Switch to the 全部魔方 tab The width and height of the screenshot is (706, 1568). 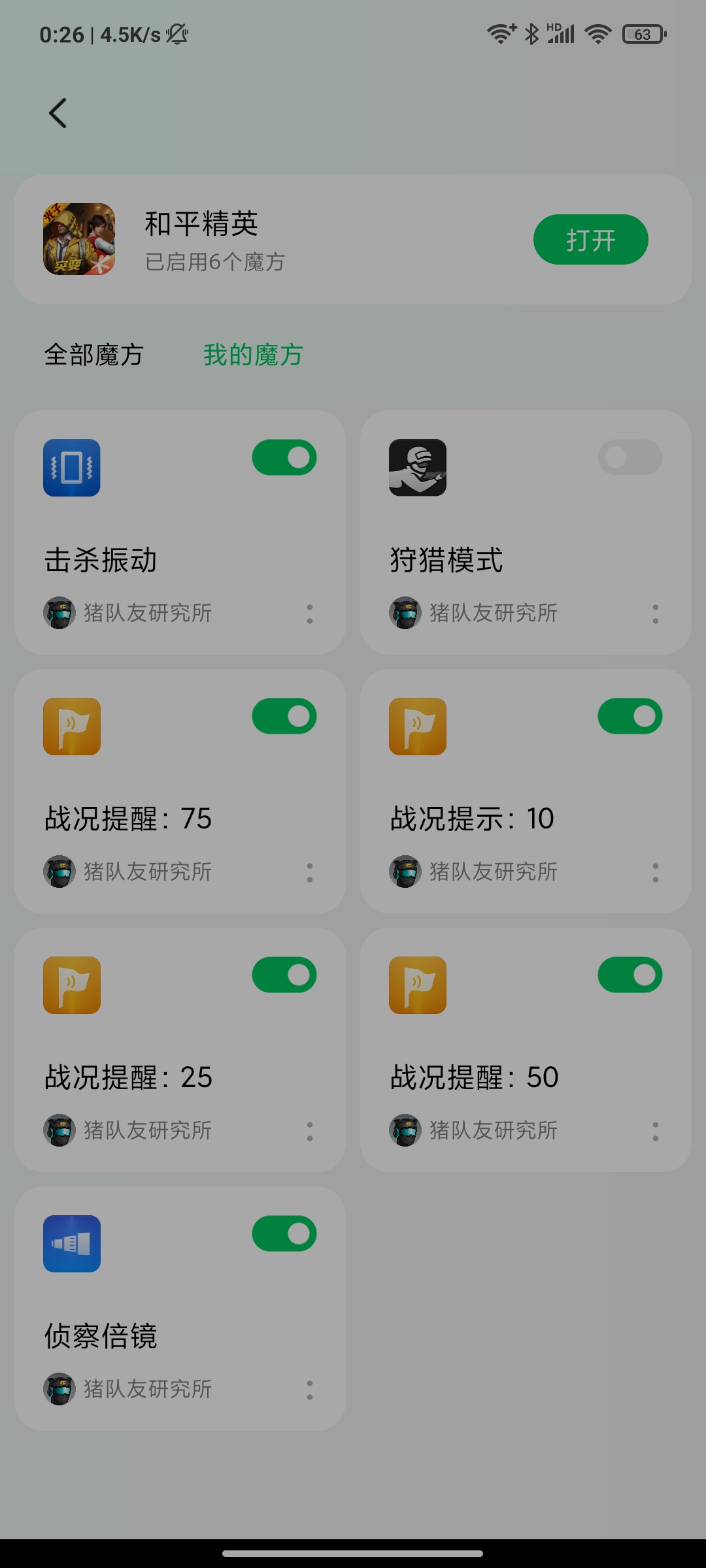click(x=93, y=355)
